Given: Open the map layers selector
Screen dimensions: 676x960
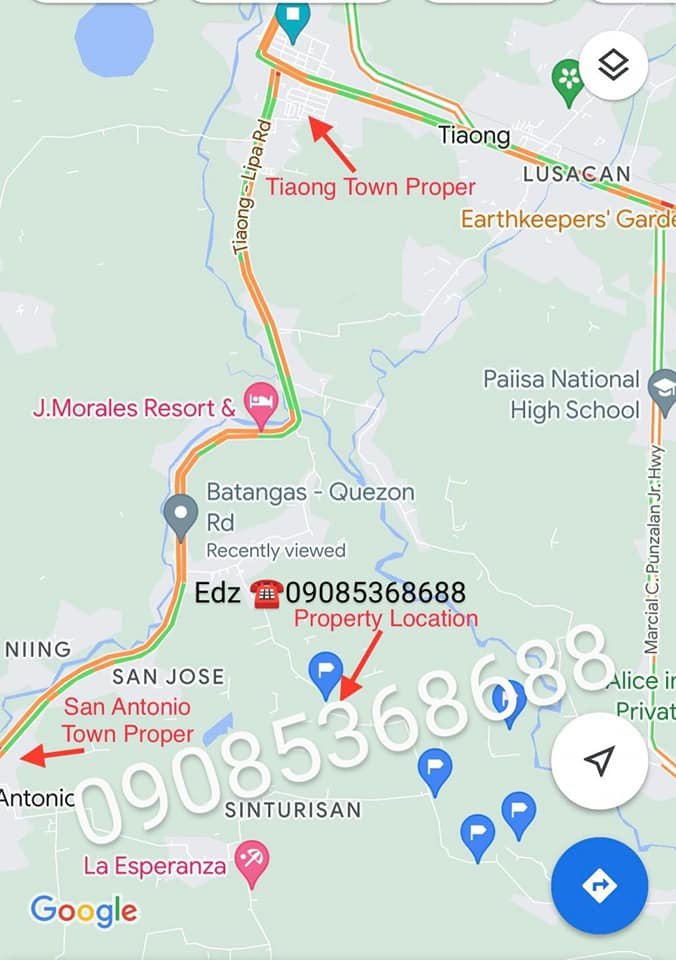Looking at the screenshot, I should (x=614, y=66).
